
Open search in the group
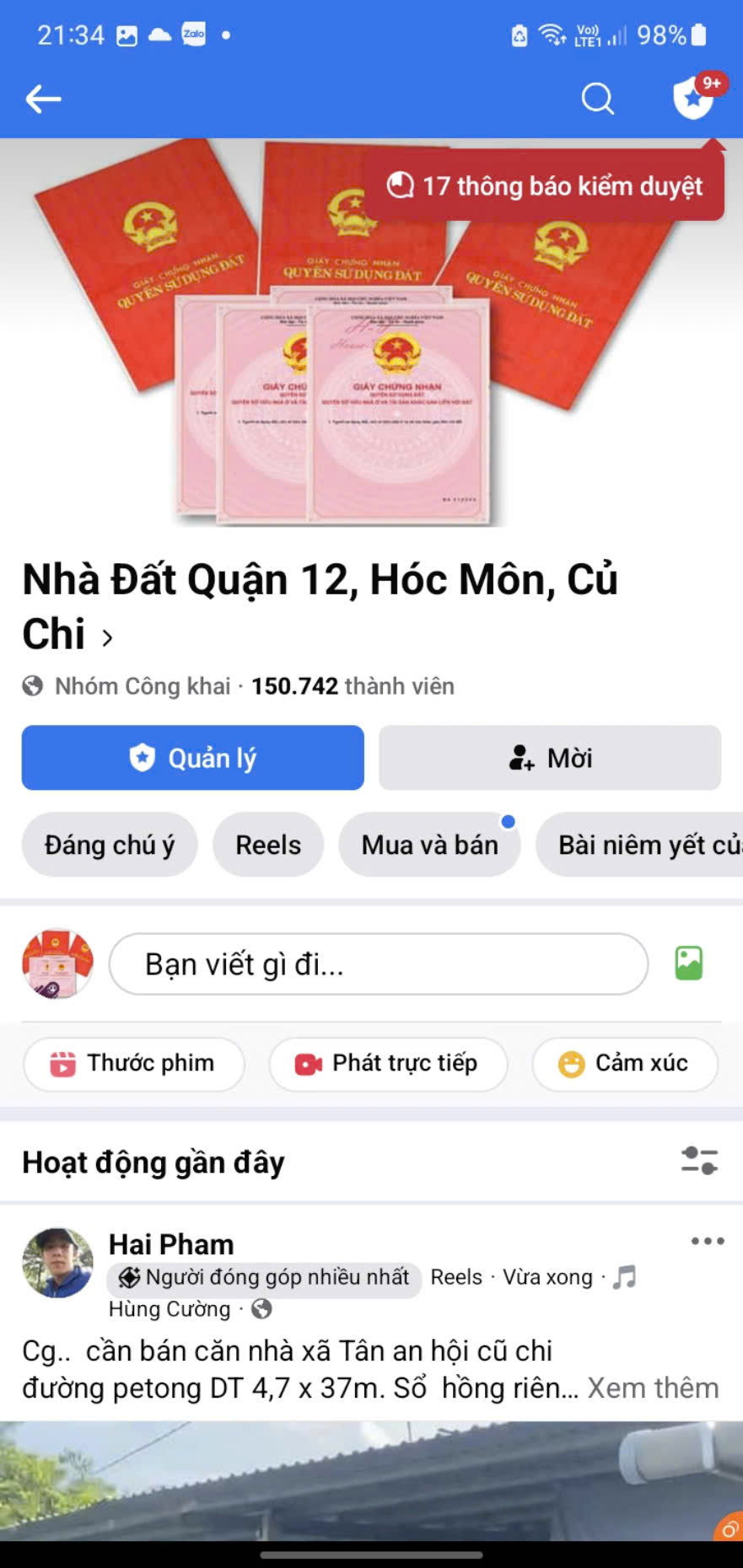pyautogui.click(x=597, y=99)
